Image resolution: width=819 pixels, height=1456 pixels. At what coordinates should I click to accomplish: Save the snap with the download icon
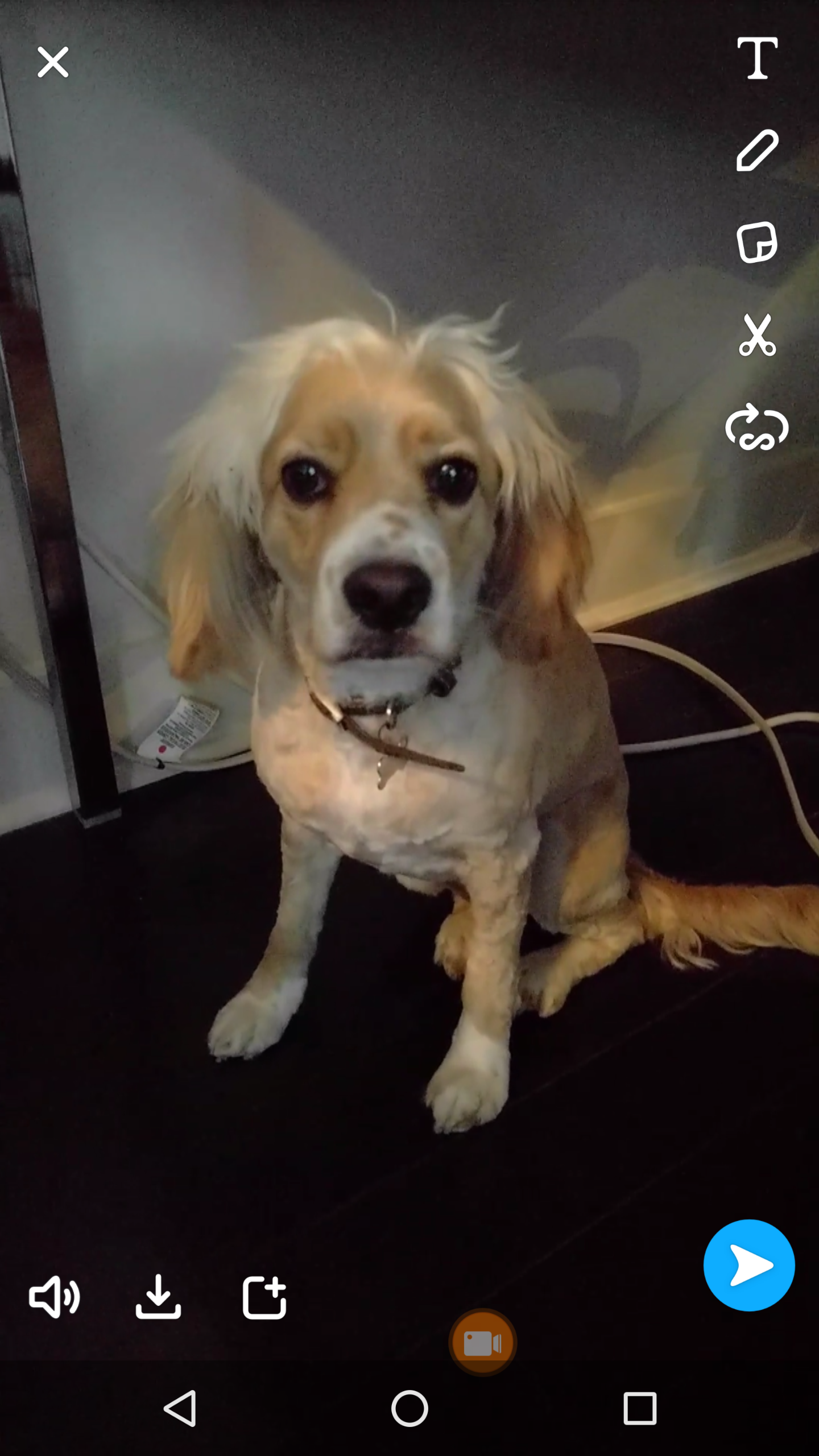[158, 1297]
